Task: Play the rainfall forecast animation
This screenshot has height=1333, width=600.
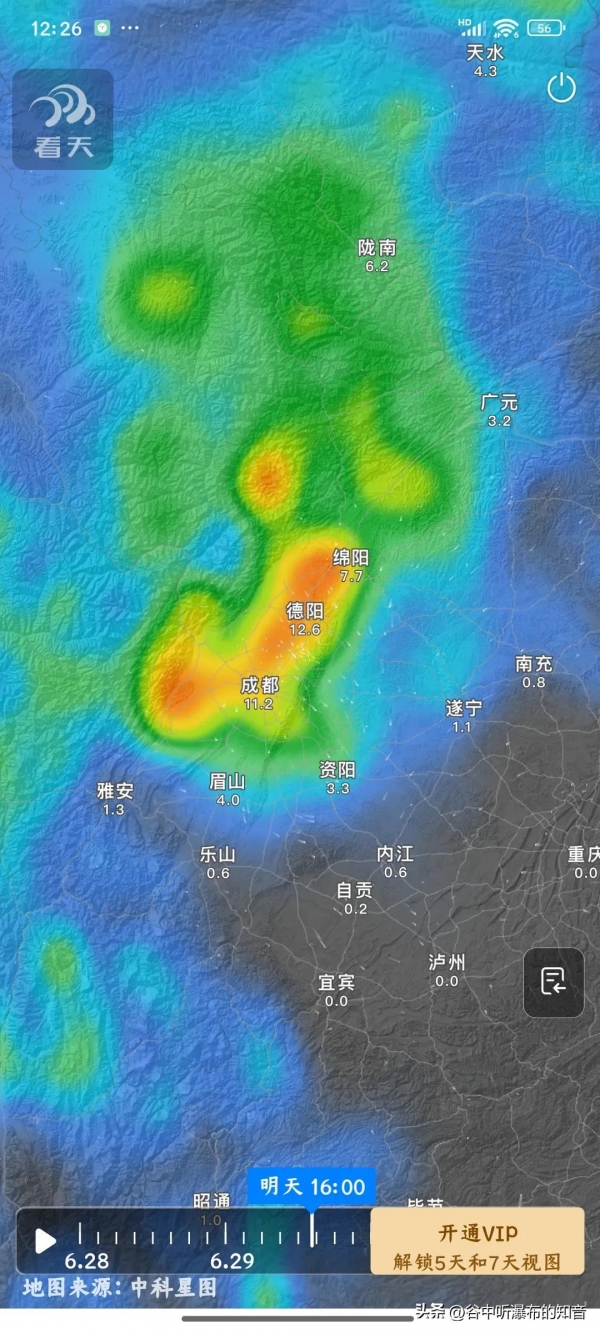Action: pos(45,1241)
